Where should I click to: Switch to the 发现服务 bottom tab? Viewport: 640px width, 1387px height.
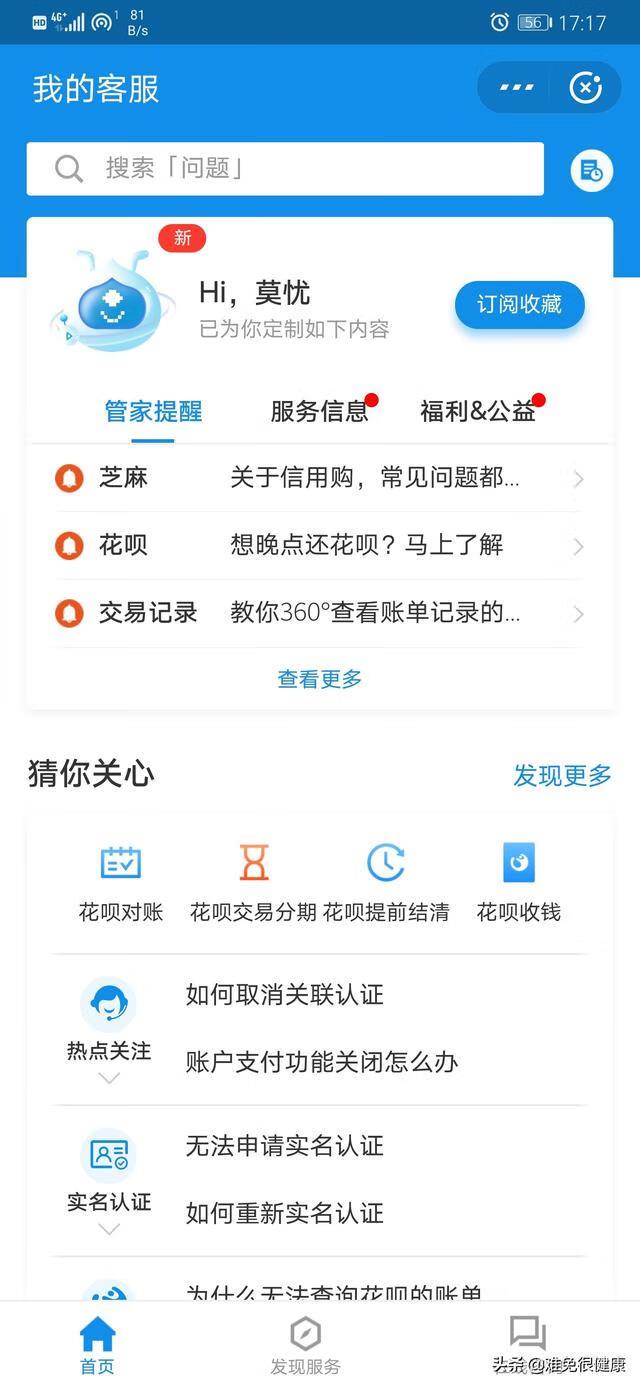305,1346
